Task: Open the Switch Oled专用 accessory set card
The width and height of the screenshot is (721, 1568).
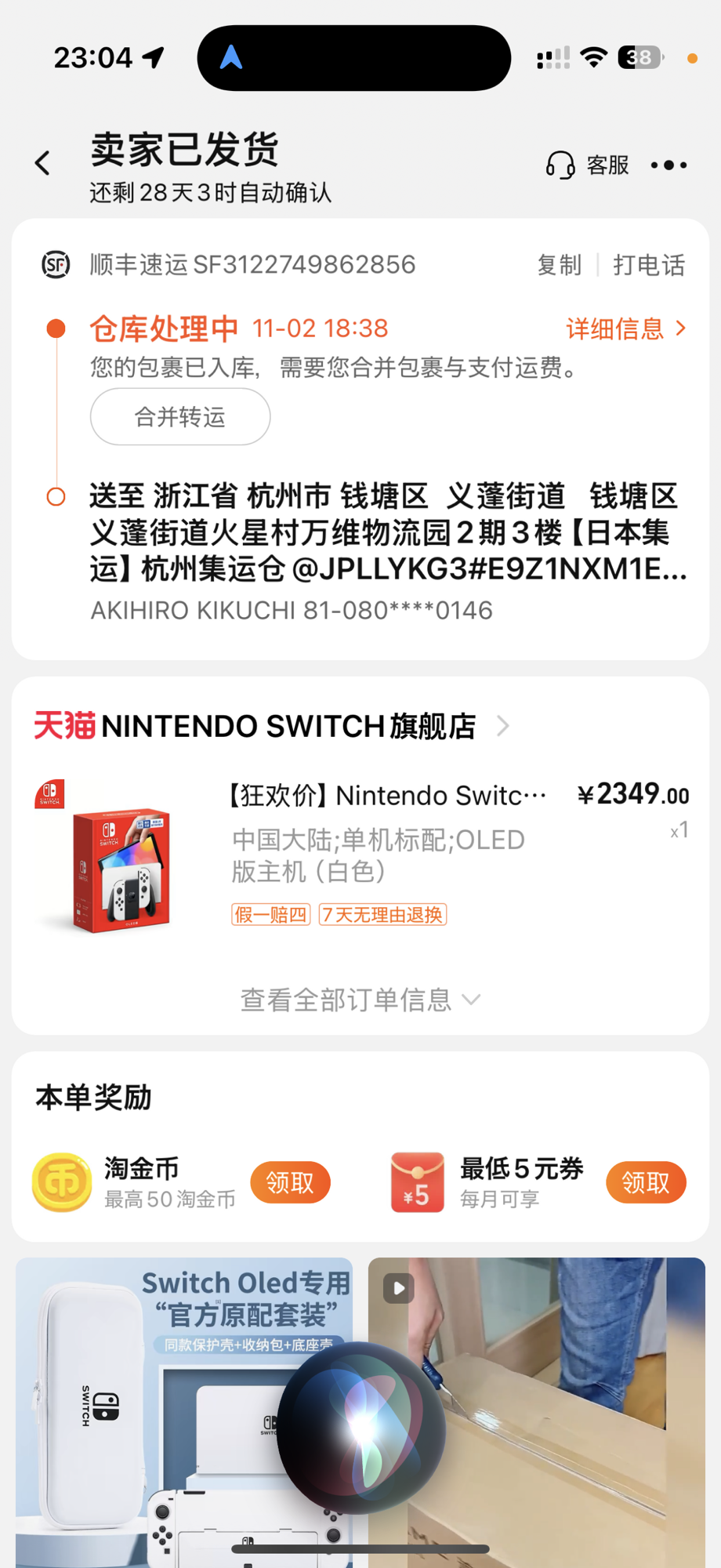Action: point(184,1413)
